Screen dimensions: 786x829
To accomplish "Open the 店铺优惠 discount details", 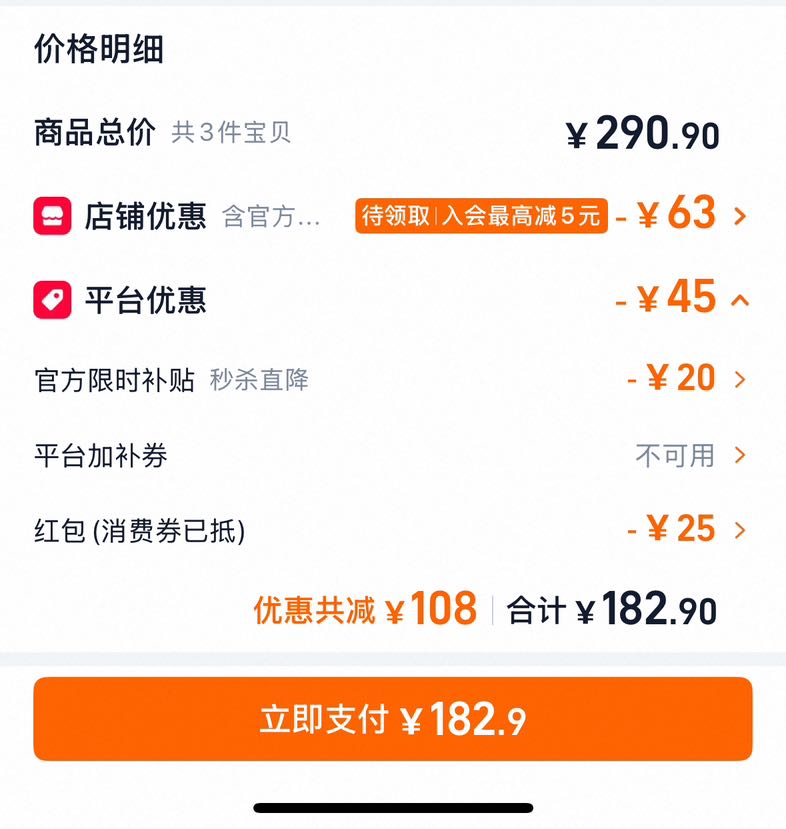I will coord(740,216).
